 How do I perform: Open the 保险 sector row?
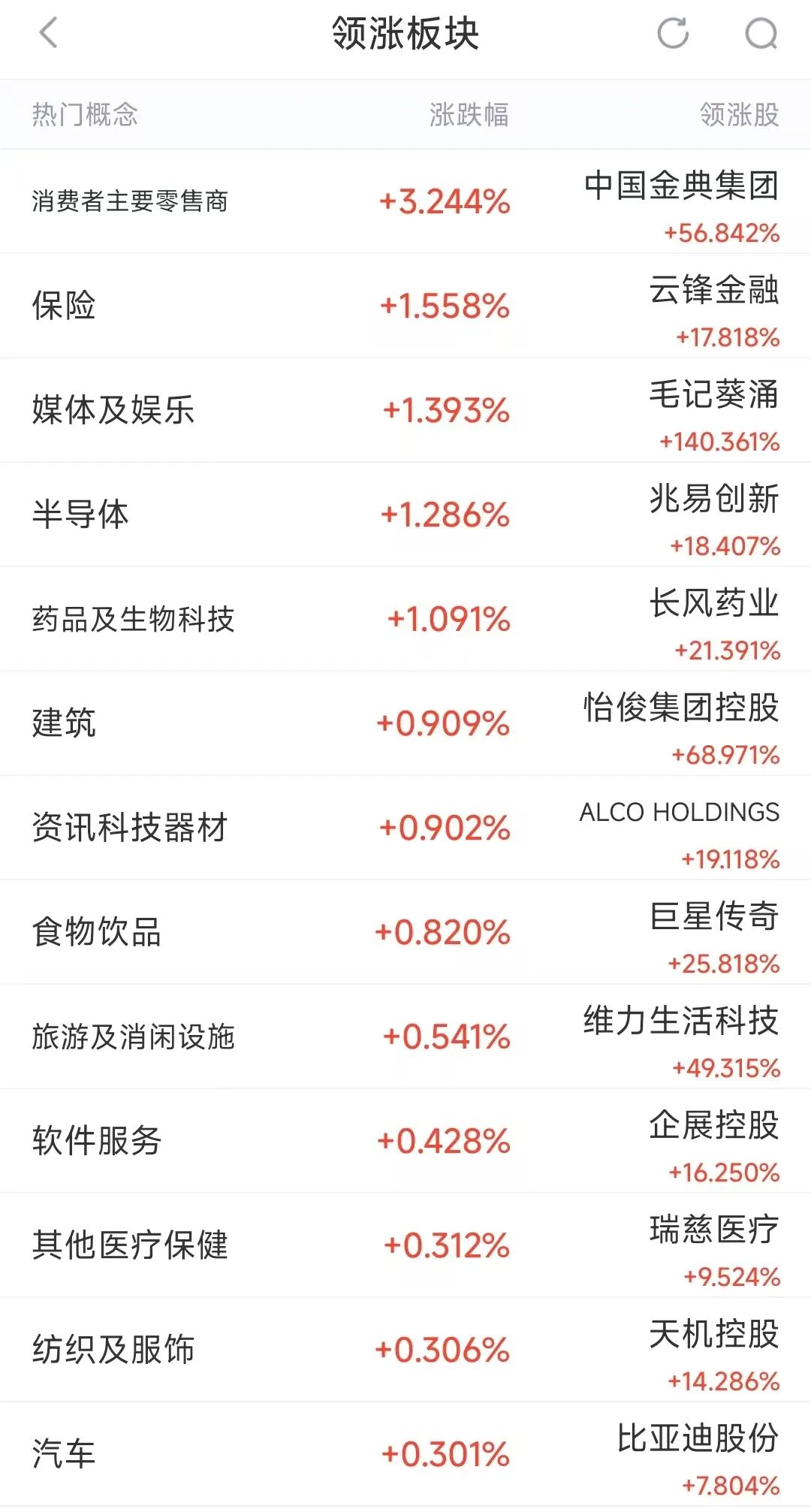[x=64, y=306]
